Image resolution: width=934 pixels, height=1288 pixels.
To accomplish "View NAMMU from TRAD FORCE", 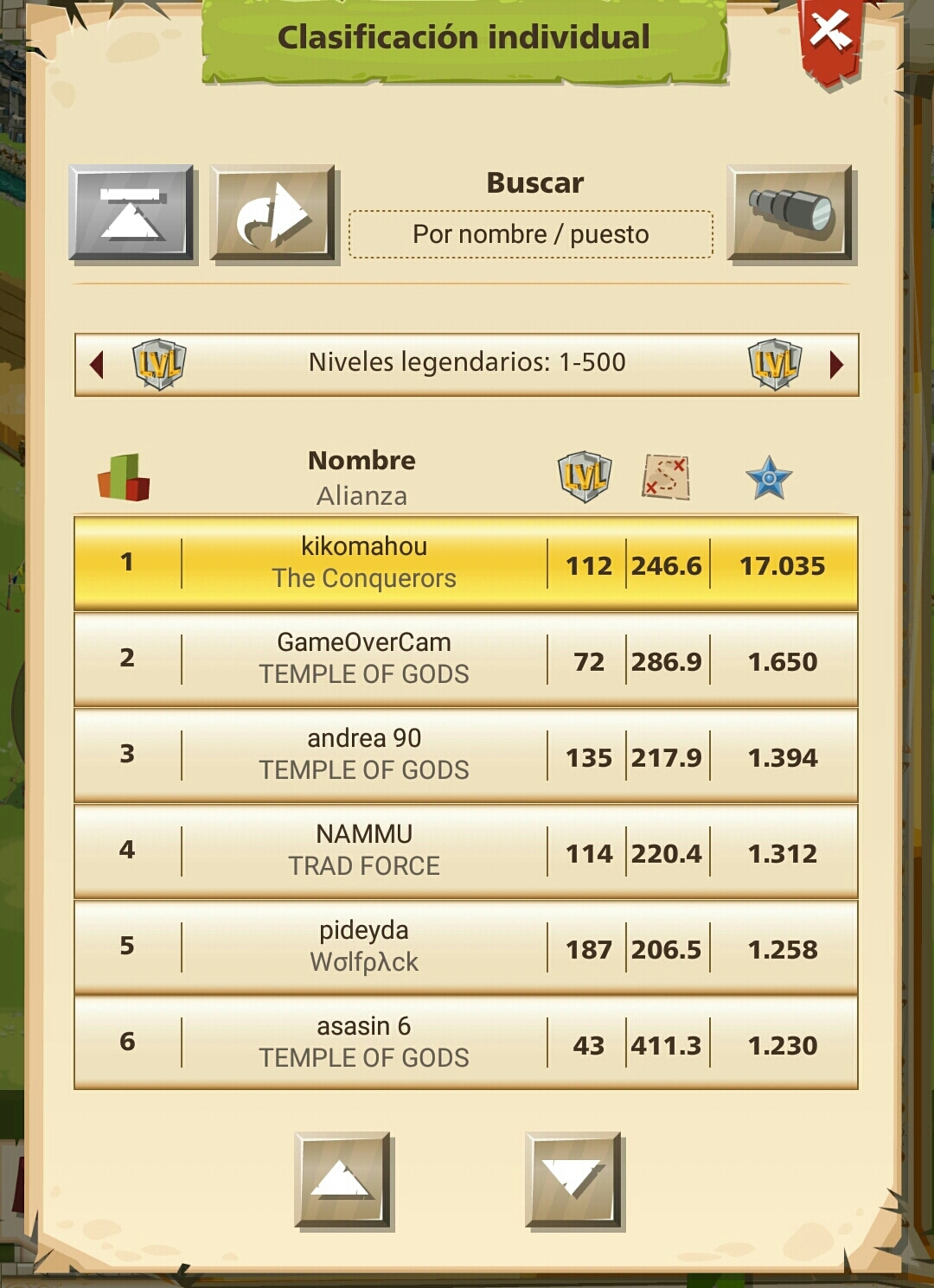I will click(x=465, y=851).
